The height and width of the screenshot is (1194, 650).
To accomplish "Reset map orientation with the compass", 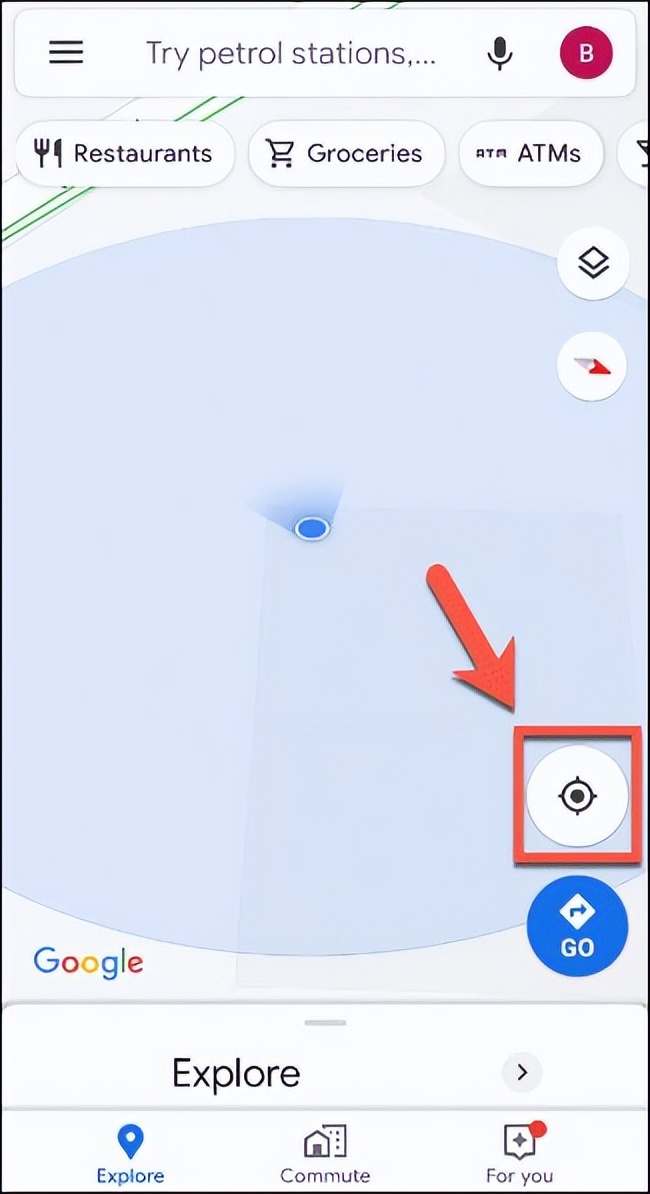I will coord(592,366).
